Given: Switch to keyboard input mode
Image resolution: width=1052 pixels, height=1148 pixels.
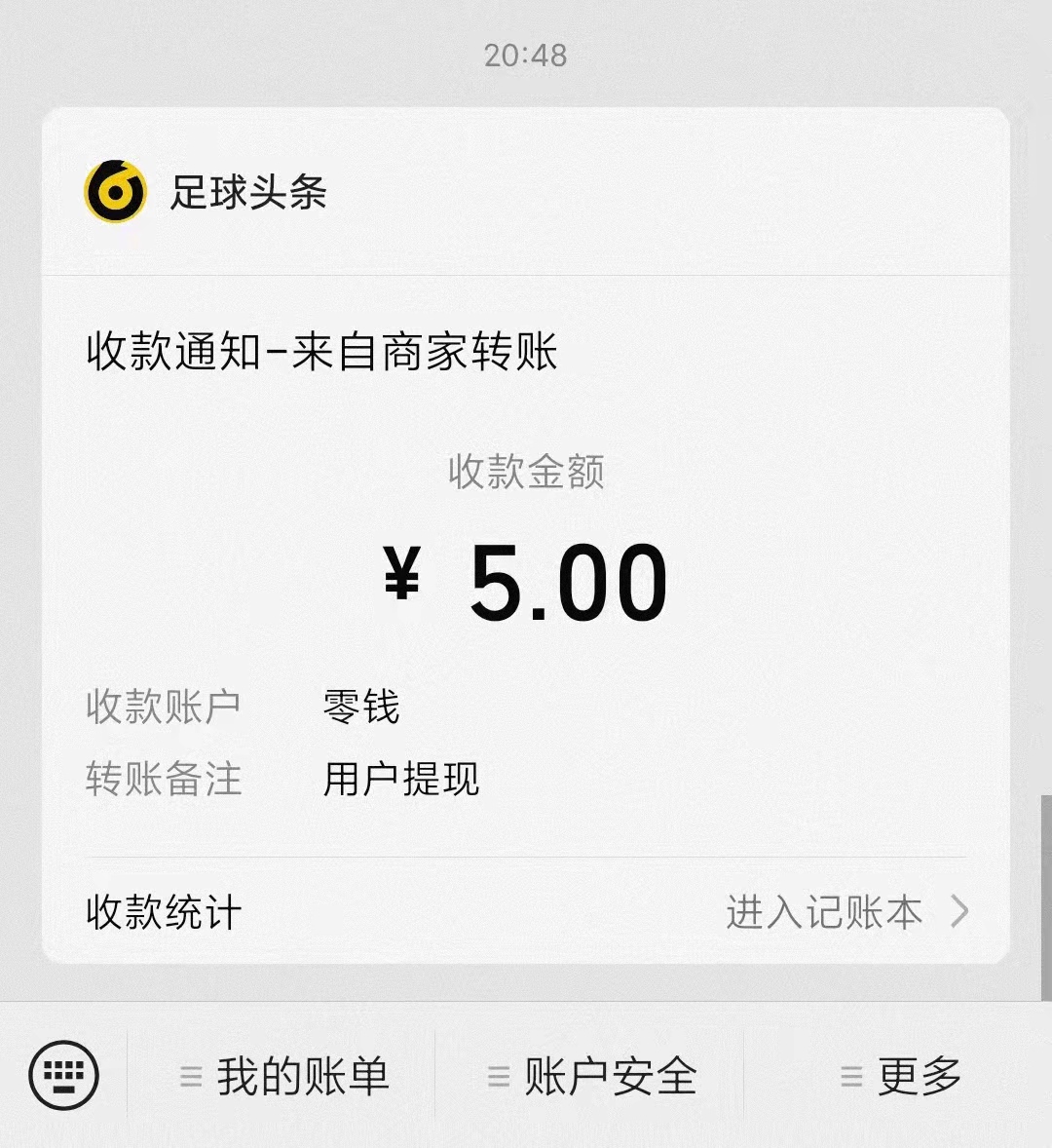Looking at the screenshot, I should click(64, 1076).
